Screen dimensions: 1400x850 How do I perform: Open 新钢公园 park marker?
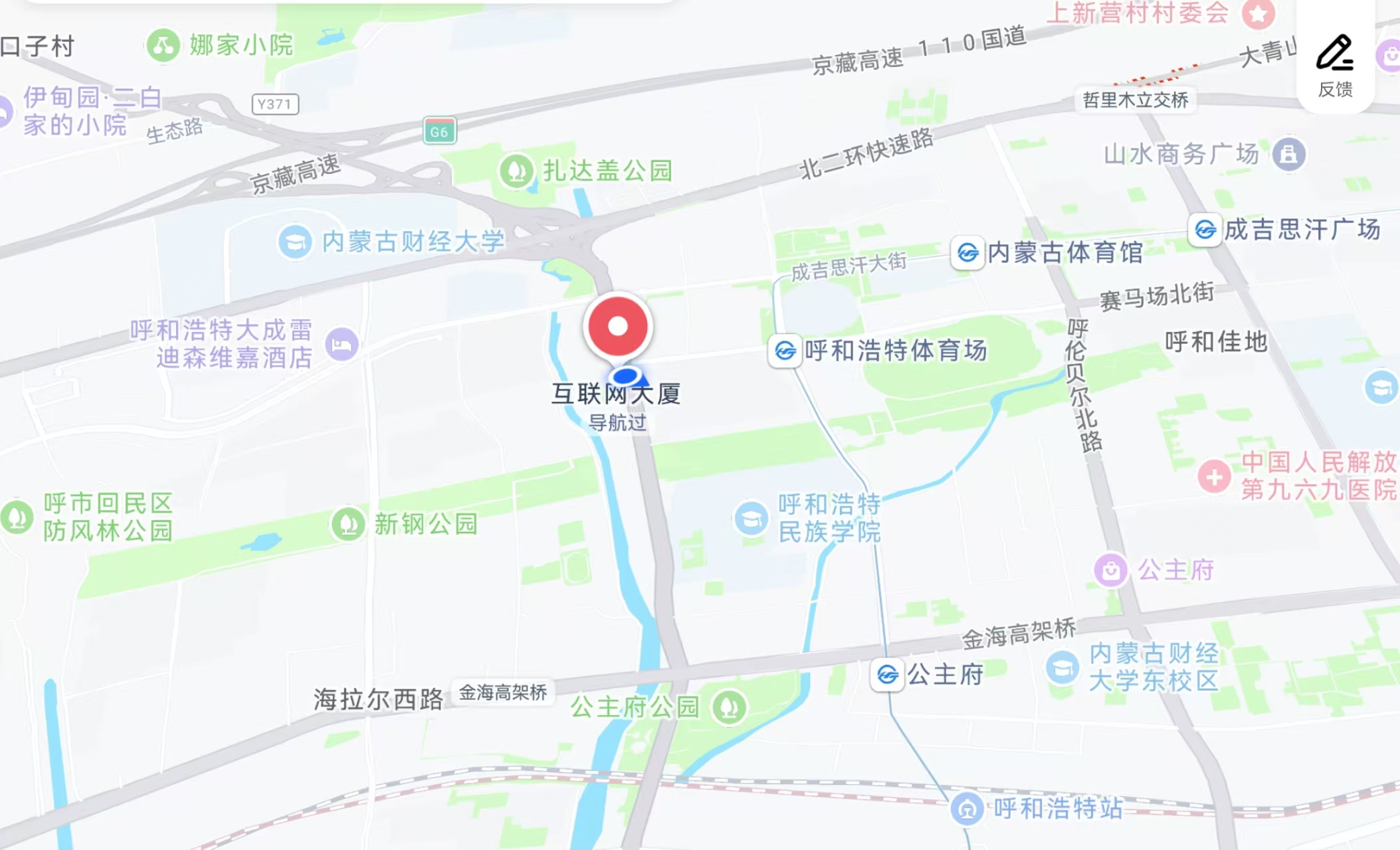(348, 525)
